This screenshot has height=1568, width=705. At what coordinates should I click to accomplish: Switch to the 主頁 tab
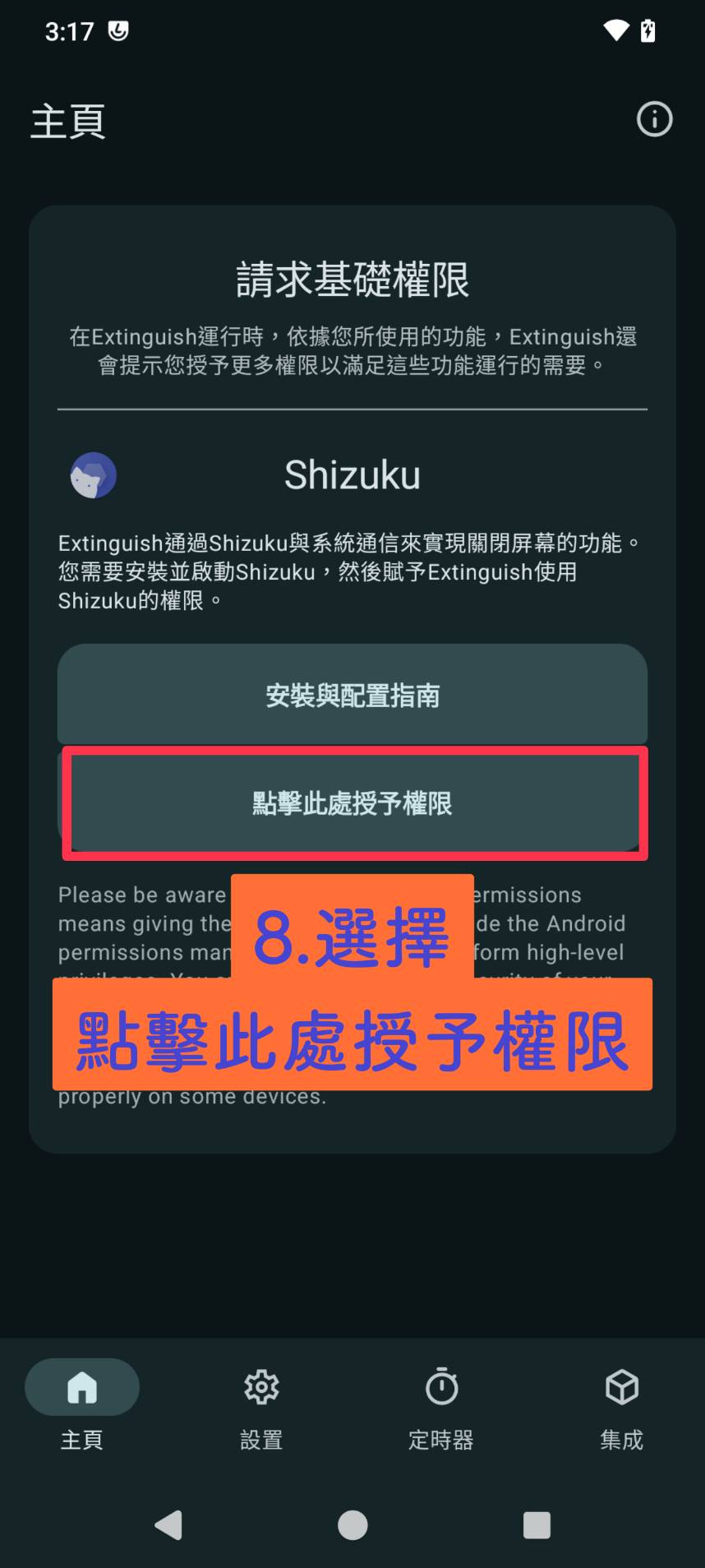coord(82,1404)
